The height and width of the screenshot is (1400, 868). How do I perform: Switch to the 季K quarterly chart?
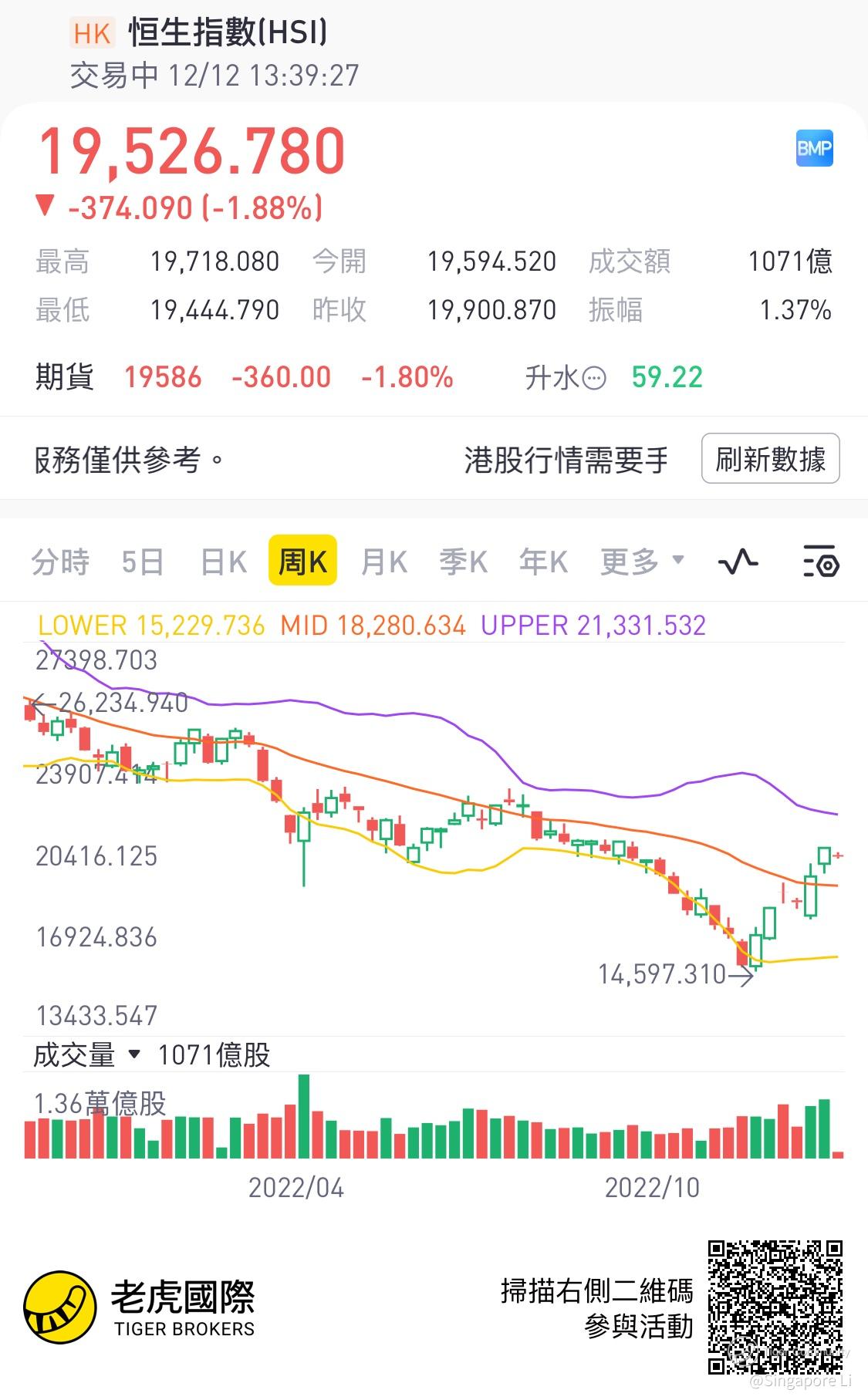464,562
